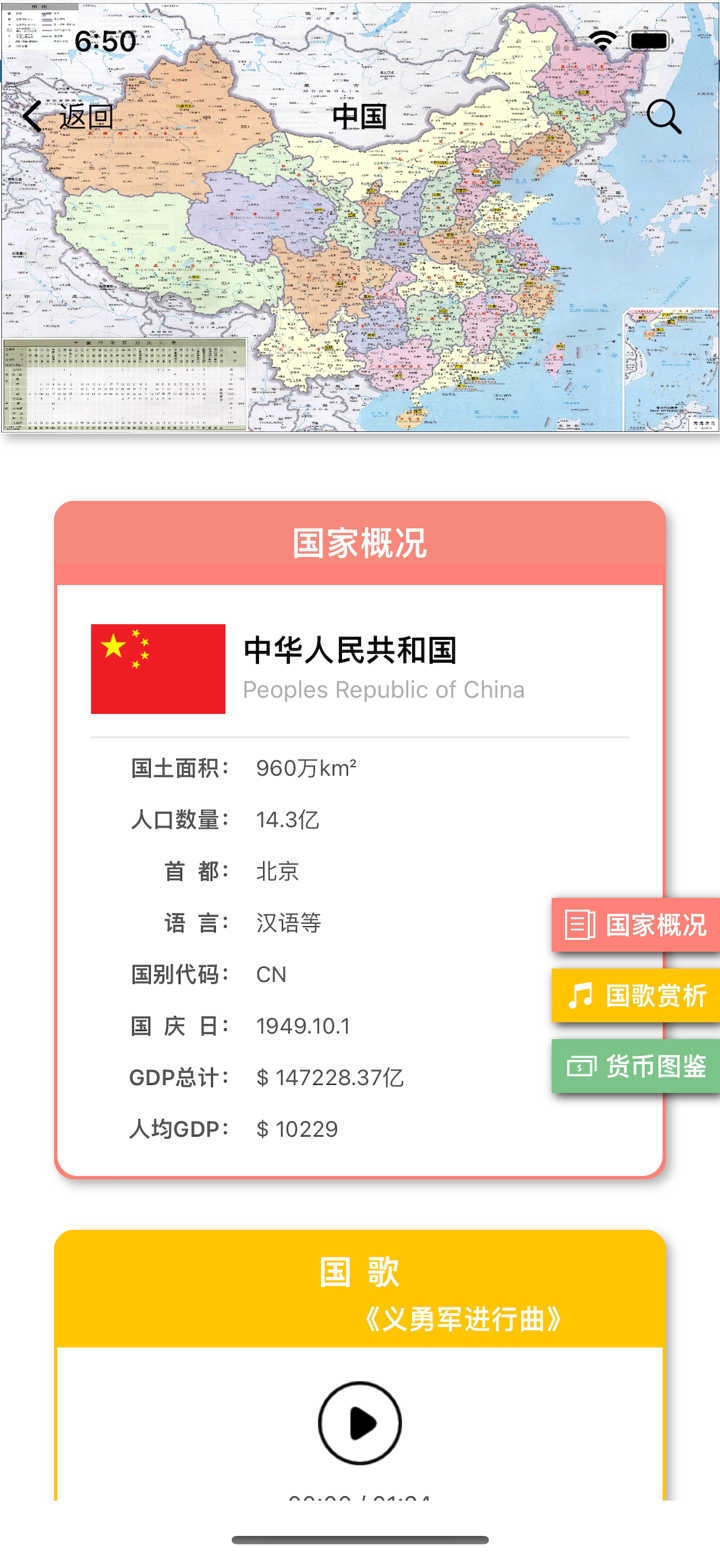This screenshot has height=1558, width=720.
Task: Open currency gallery via banknote icon 货币图鉴
Action: click(579, 1065)
